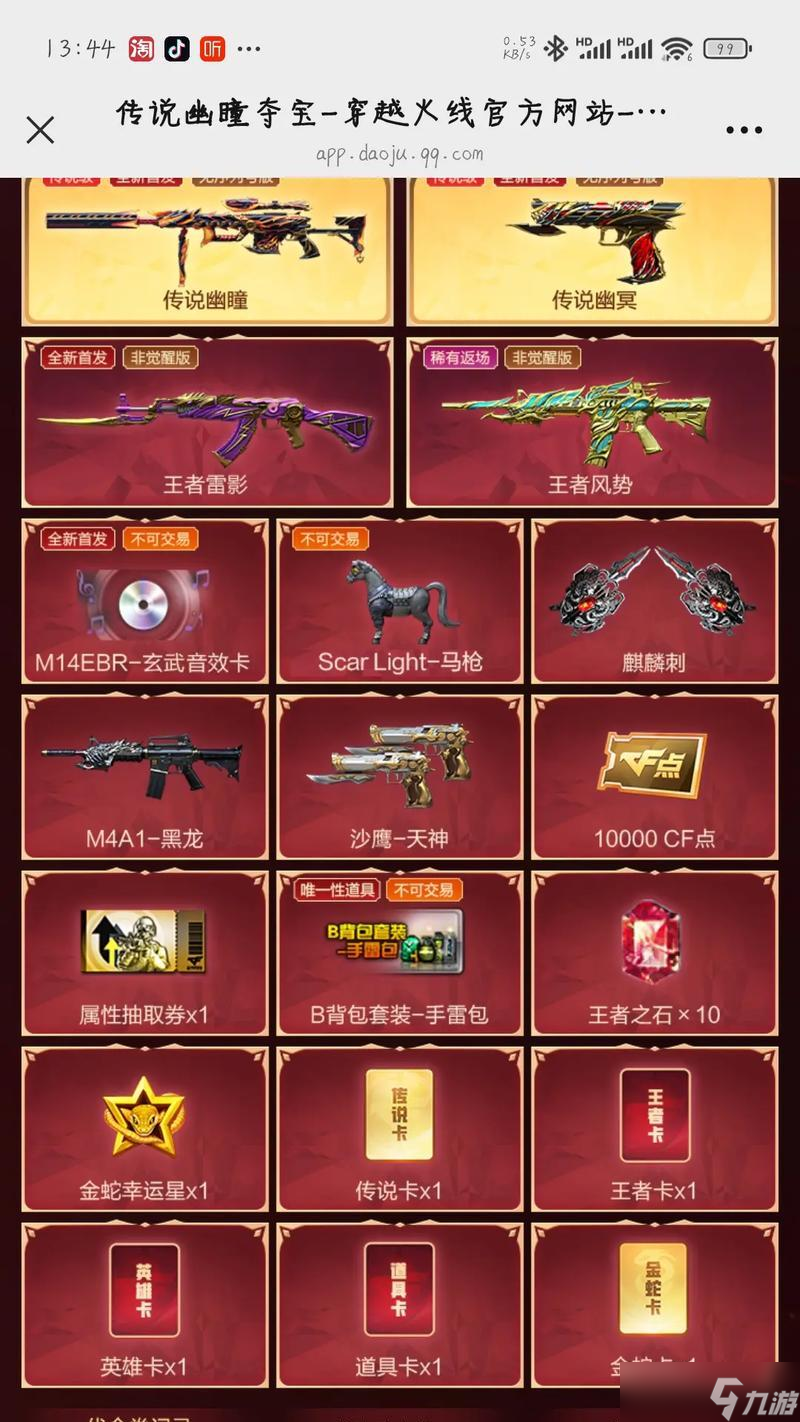Open the M4A1-黑龙 prize tile
The image size is (800, 1422).
click(144, 777)
